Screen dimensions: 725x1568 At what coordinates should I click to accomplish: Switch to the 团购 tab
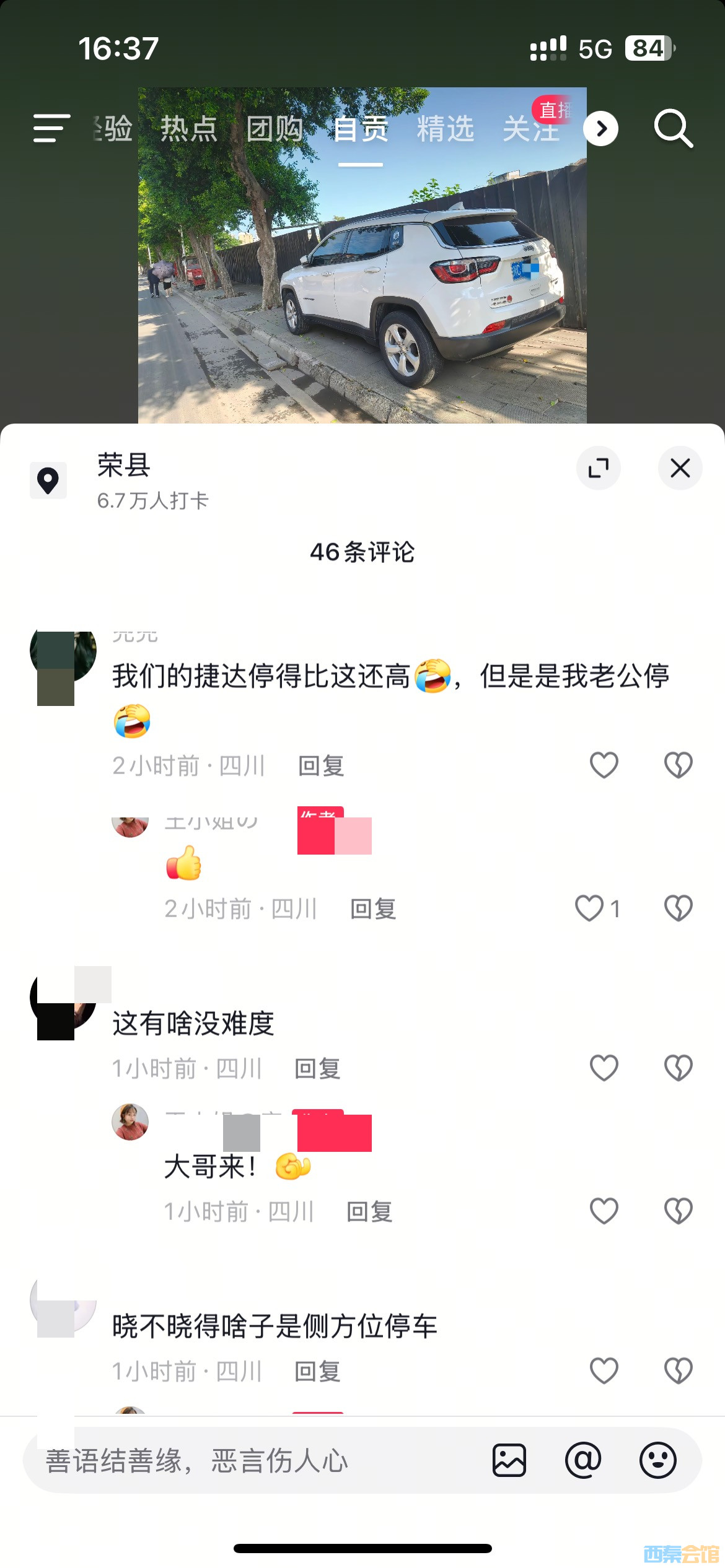coord(275,129)
